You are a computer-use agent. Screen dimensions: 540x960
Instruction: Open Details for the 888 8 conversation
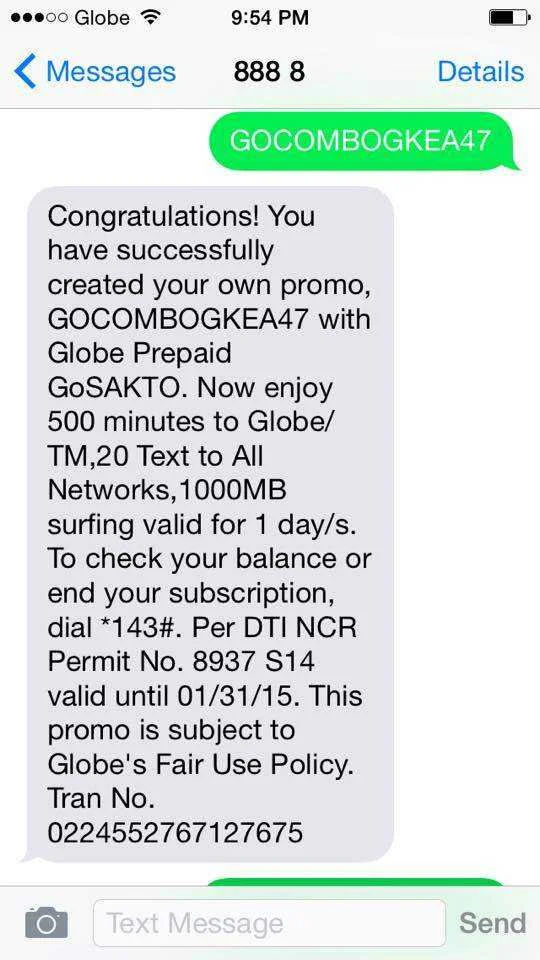[481, 72]
